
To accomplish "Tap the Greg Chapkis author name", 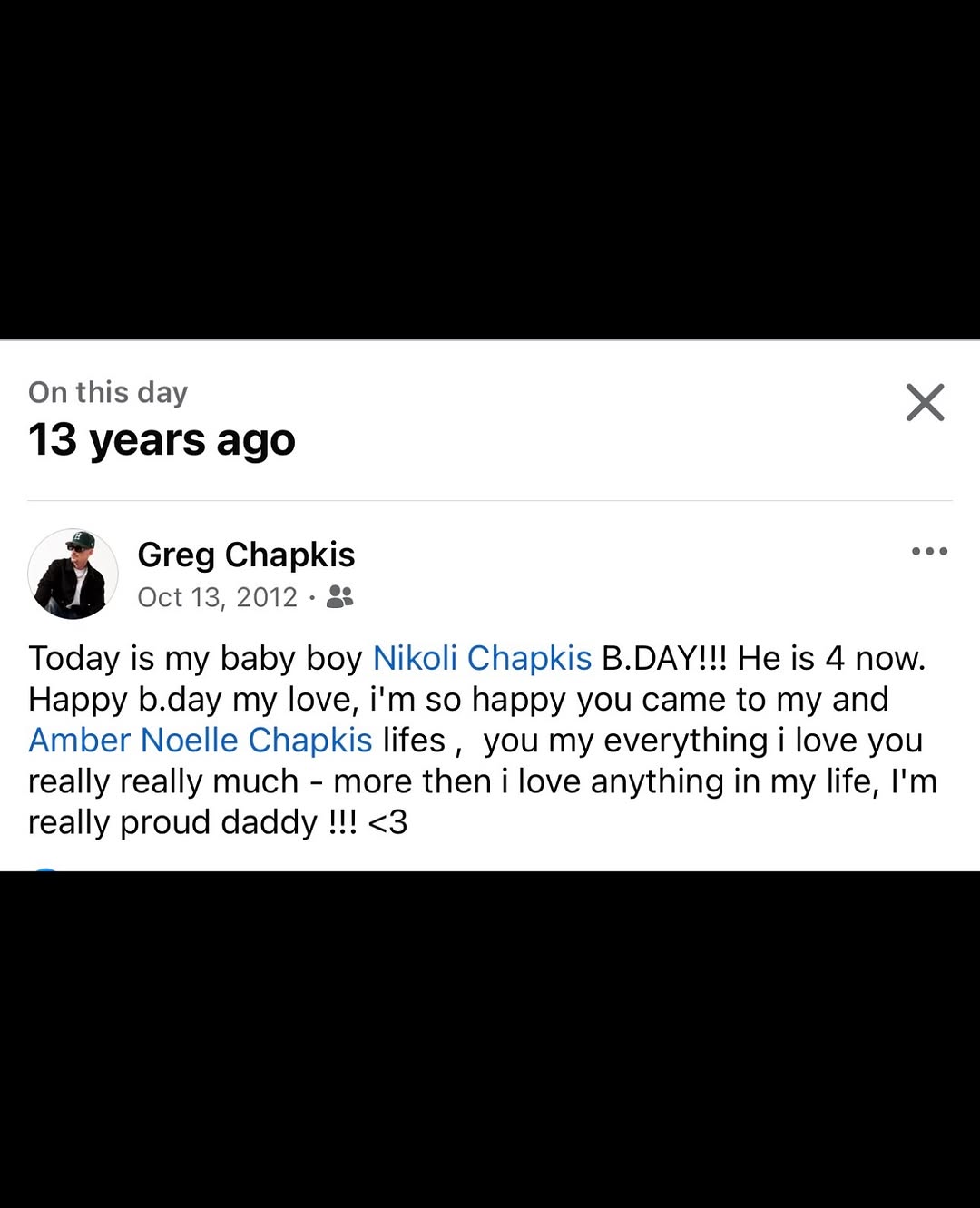I will coord(246,555).
